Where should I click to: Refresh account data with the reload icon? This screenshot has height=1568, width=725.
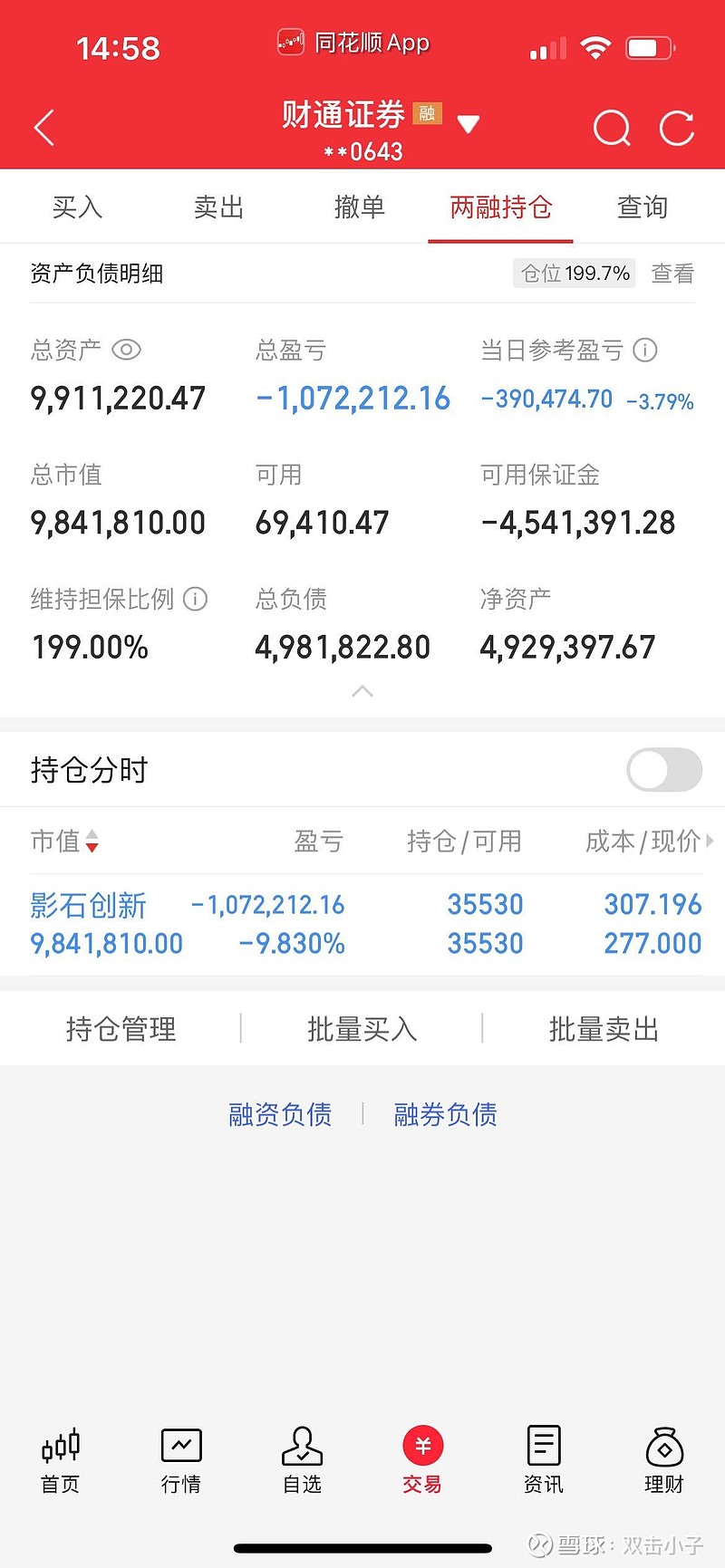[676, 128]
